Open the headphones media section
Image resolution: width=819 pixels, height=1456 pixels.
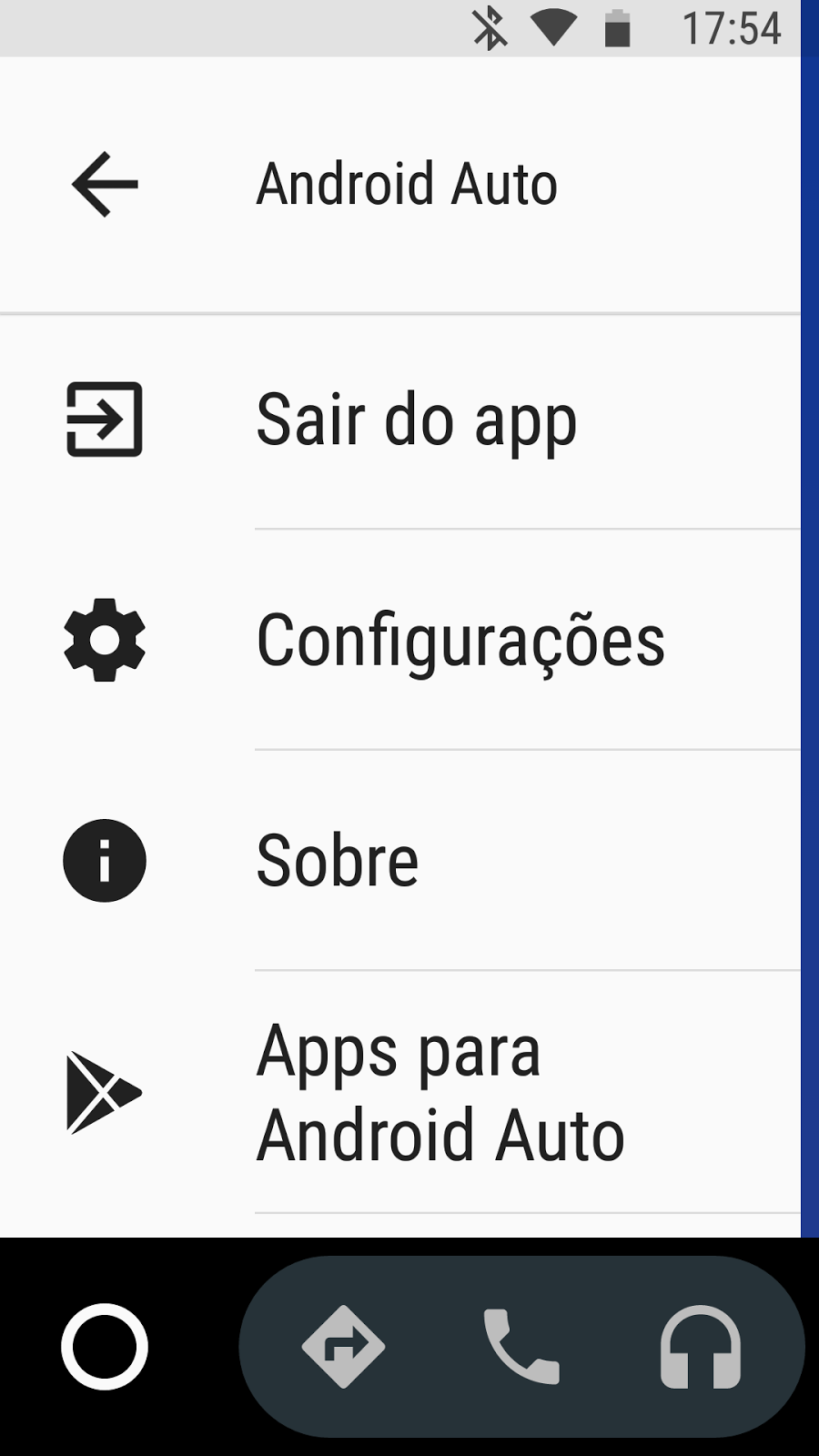700,1347
